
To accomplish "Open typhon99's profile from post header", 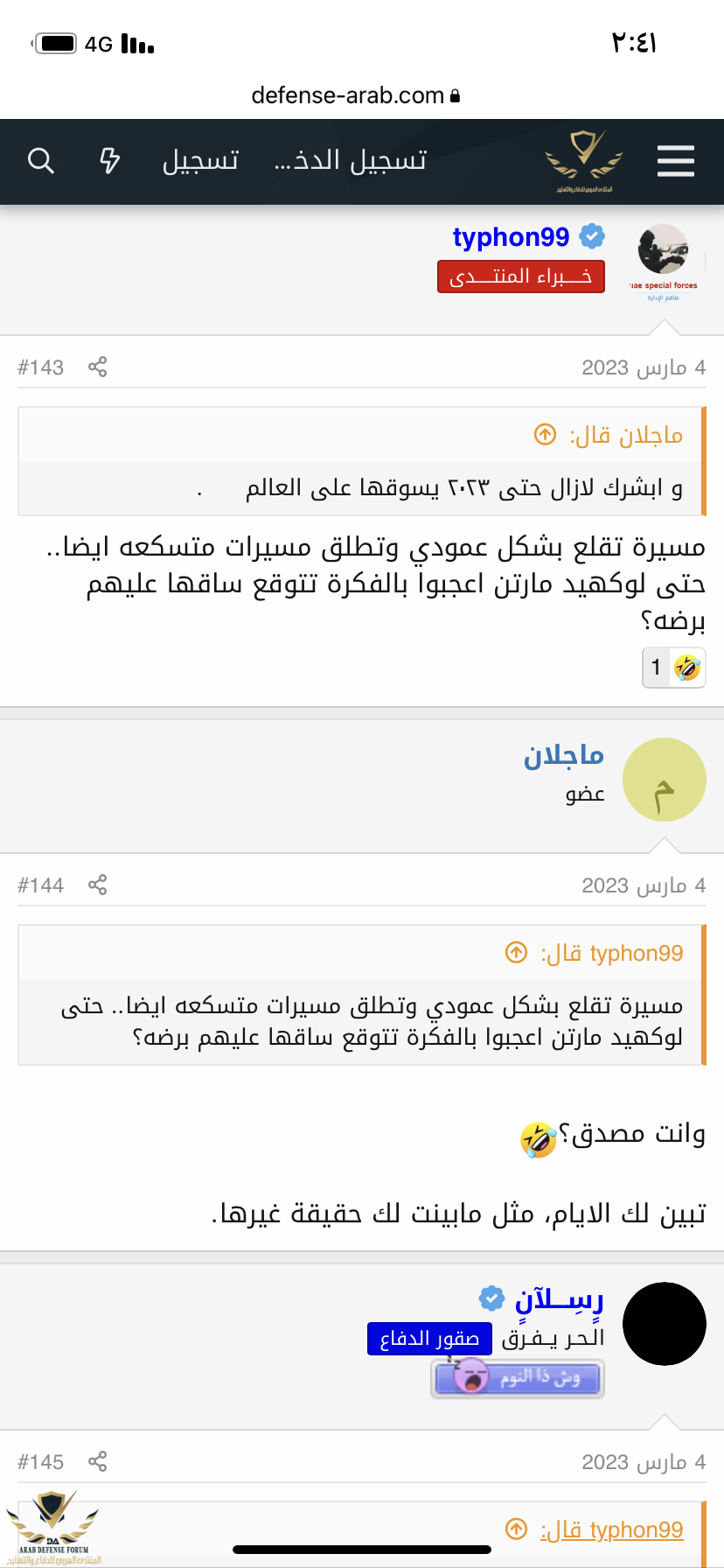I will [511, 237].
